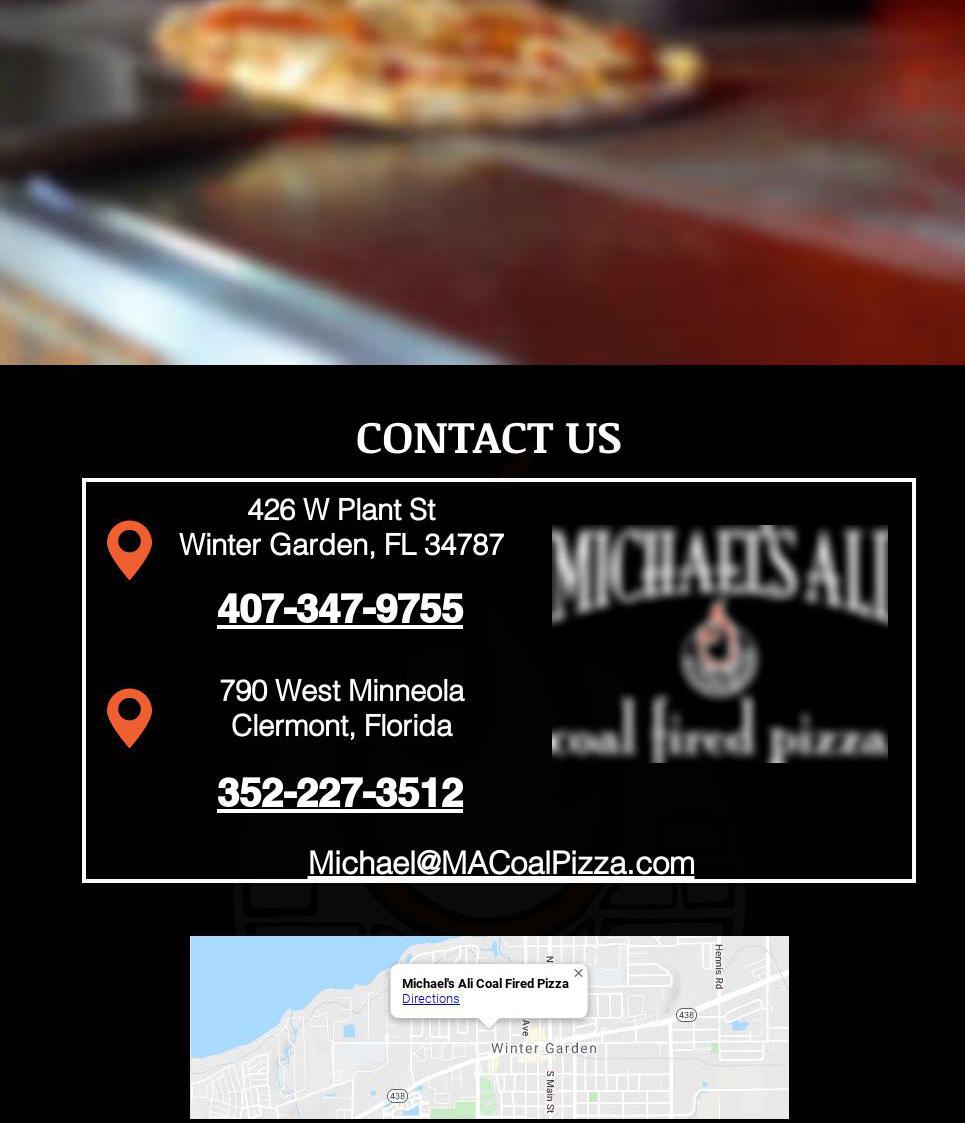Open Directions link in map popup
The width and height of the screenshot is (965, 1123).
point(431,999)
